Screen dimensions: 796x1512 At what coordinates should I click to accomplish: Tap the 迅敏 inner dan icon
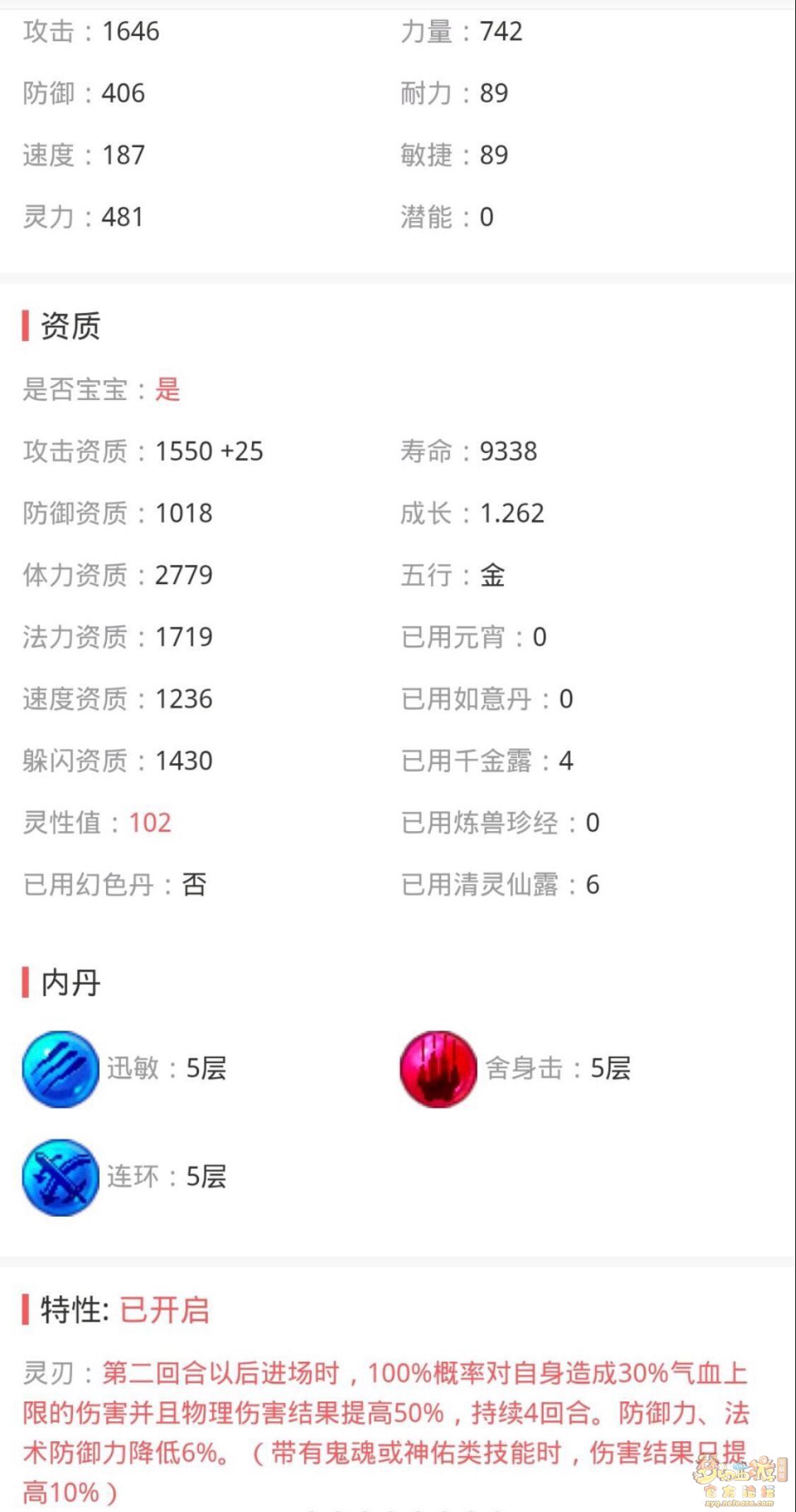pos(60,1069)
